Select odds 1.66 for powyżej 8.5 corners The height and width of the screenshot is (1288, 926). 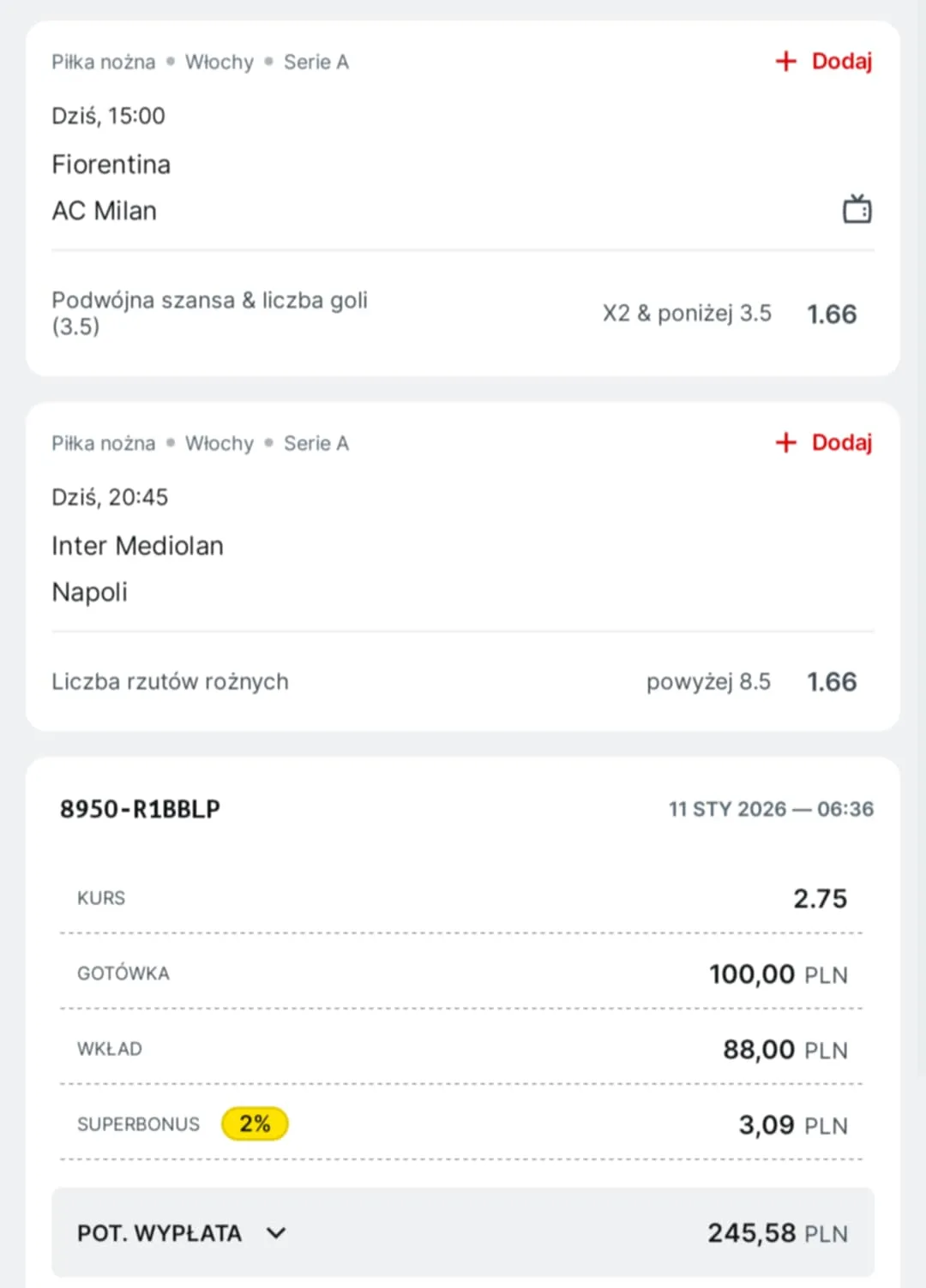point(832,681)
